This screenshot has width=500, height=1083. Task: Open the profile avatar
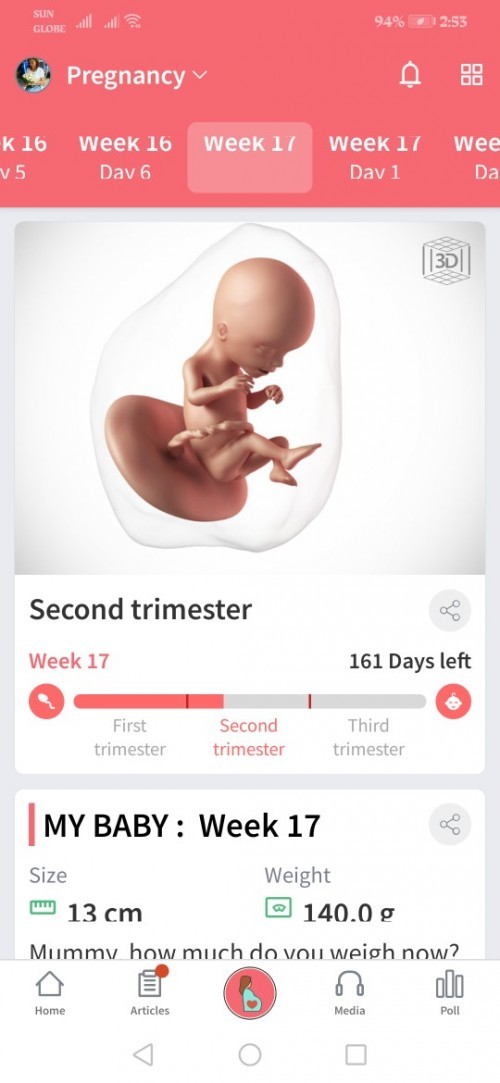point(33,75)
